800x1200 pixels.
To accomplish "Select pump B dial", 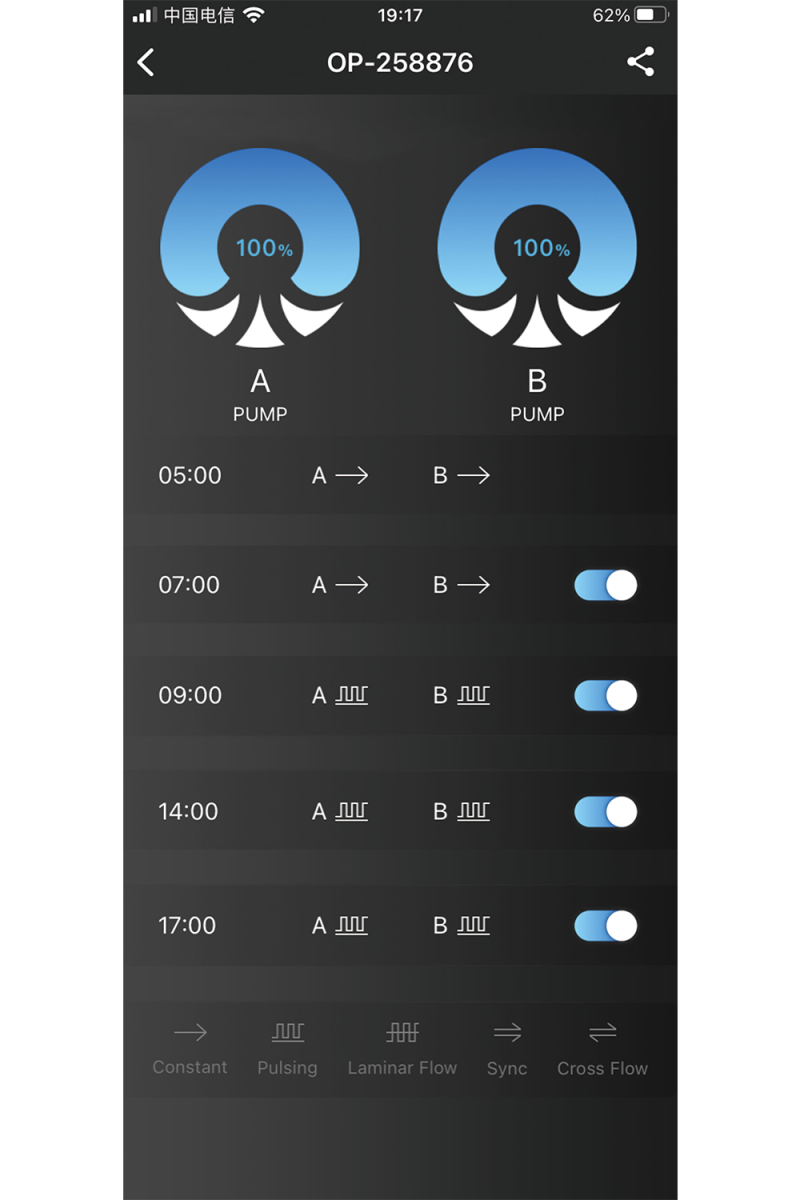I will 537,248.
